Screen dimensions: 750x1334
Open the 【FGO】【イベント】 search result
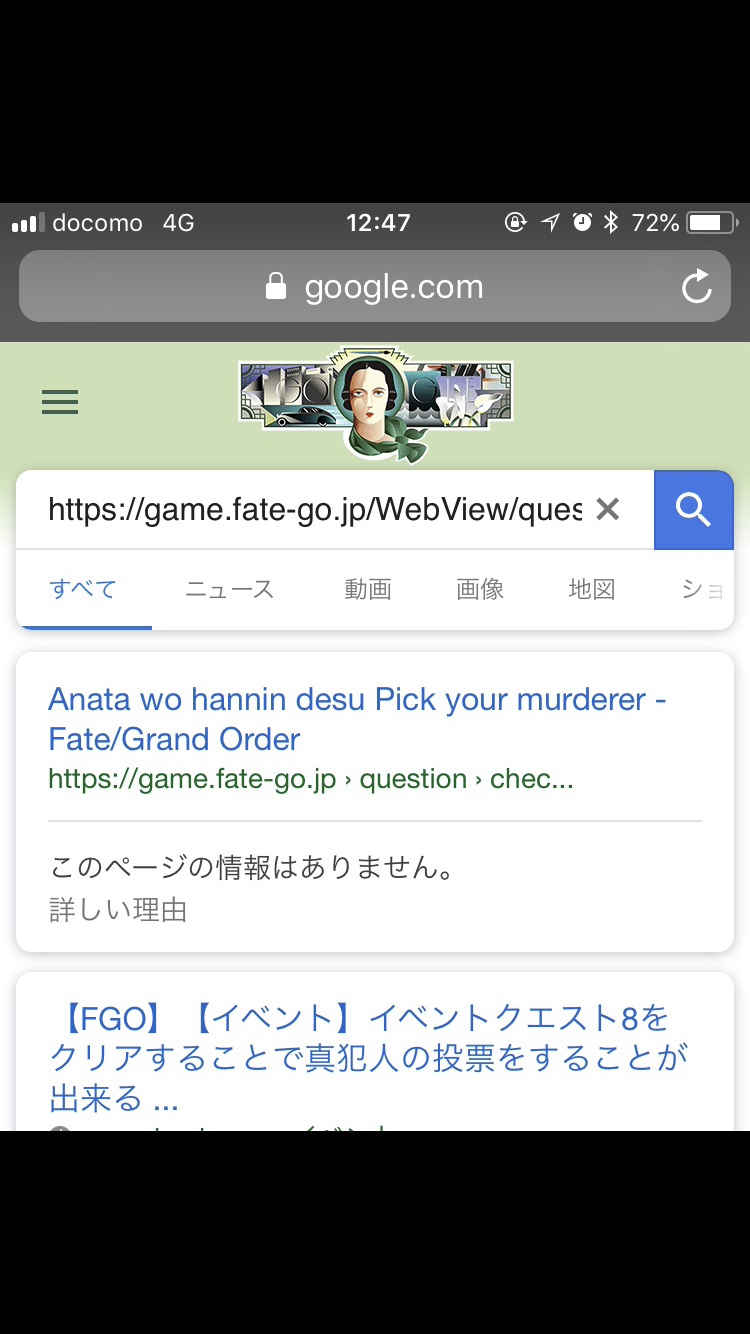pyautogui.click(x=368, y=1058)
